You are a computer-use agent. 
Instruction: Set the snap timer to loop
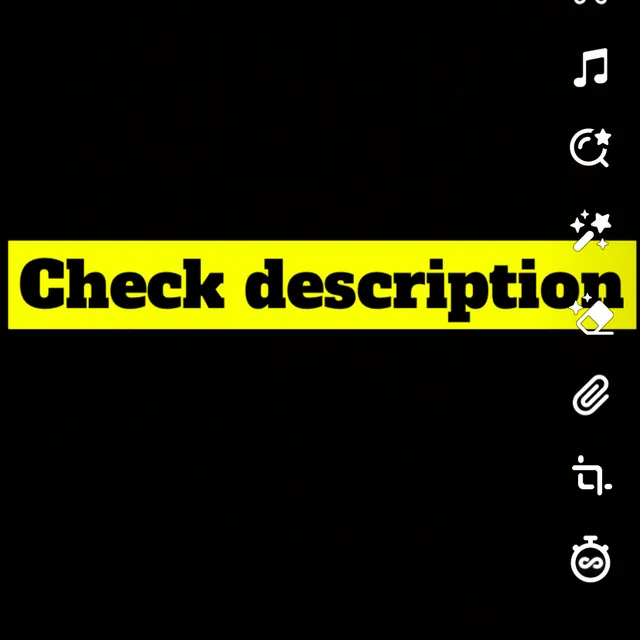tap(590, 559)
